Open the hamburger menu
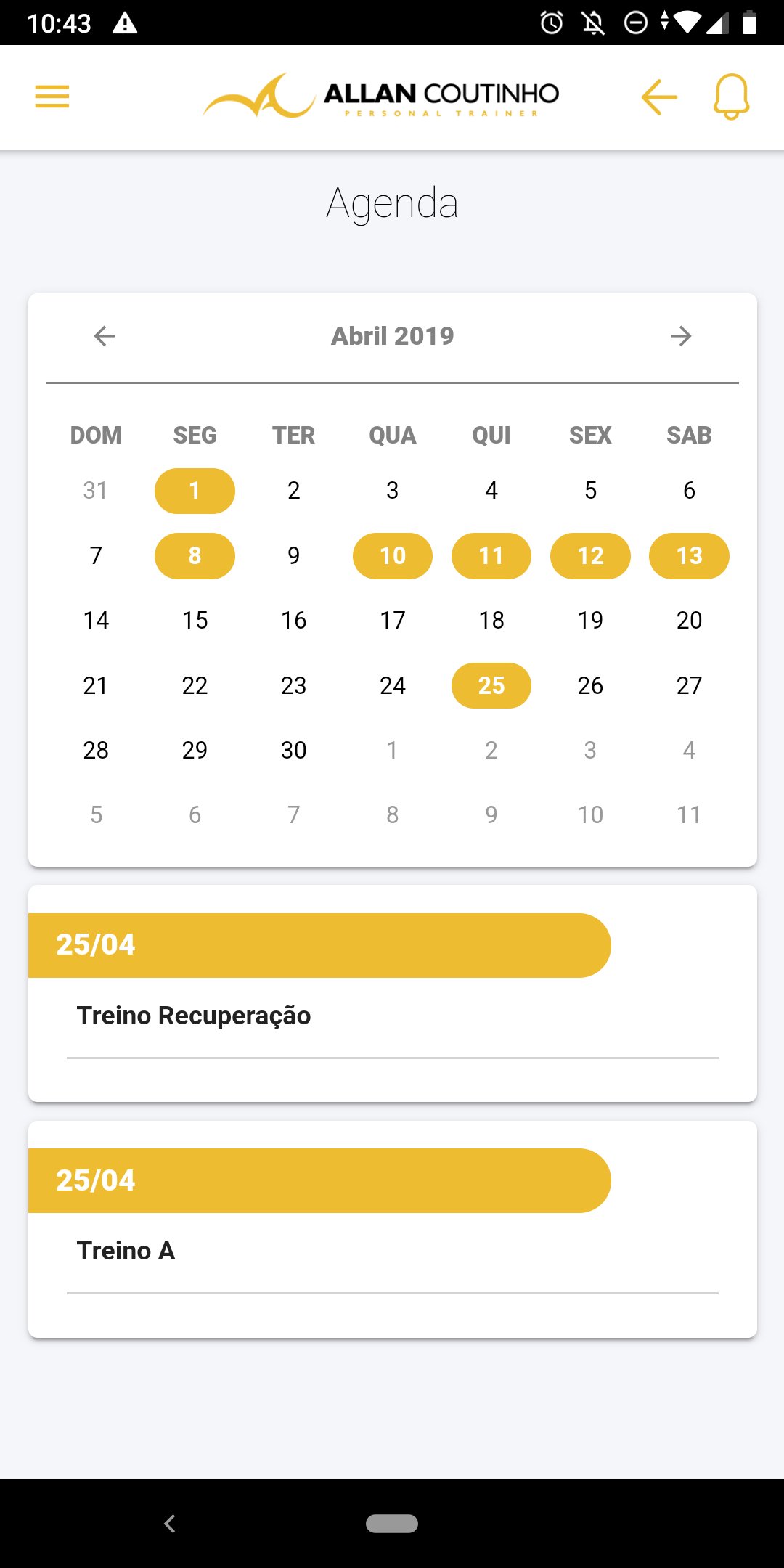 pos(52,97)
